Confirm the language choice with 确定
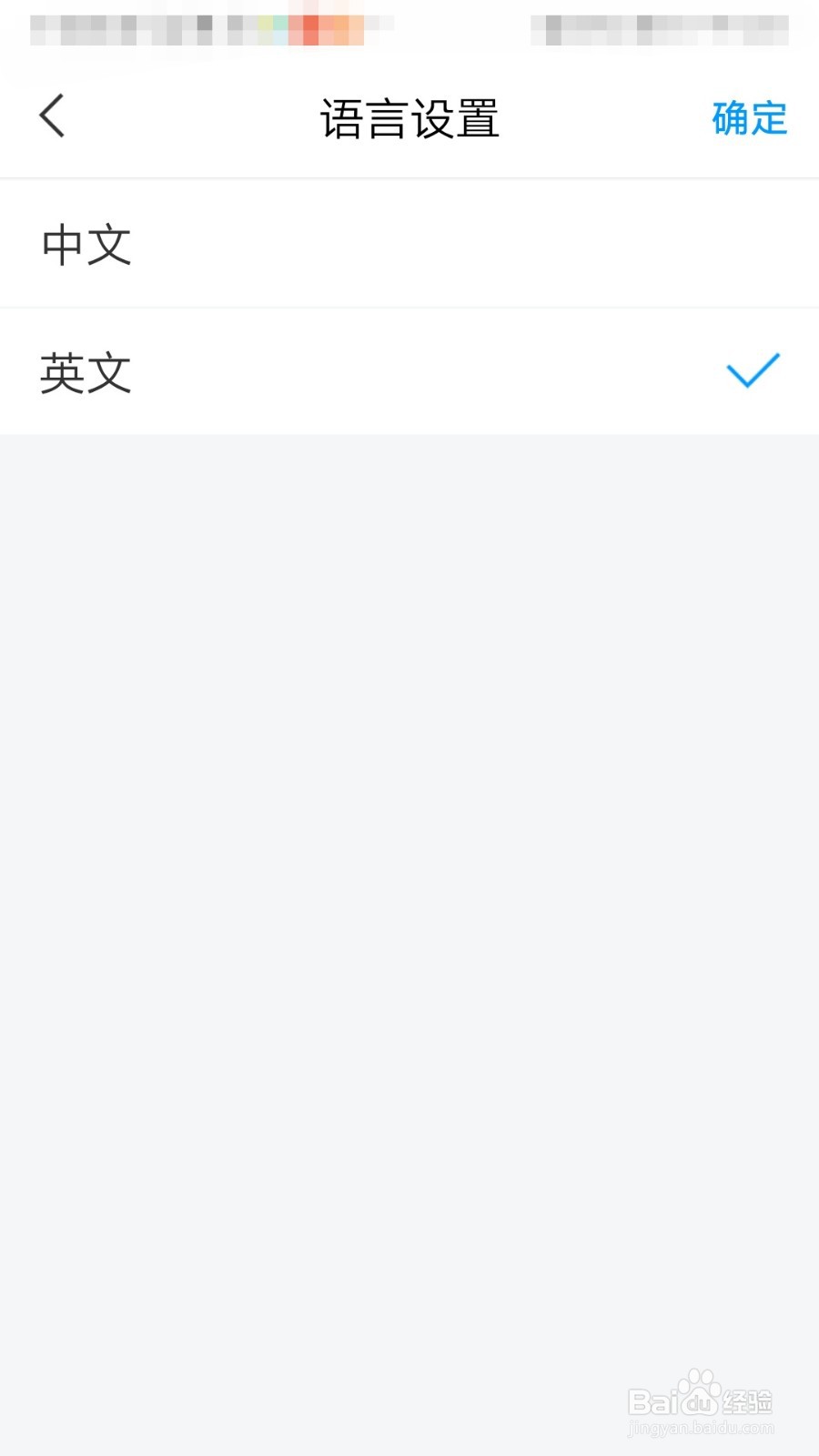This screenshot has width=819, height=1456. (748, 119)
